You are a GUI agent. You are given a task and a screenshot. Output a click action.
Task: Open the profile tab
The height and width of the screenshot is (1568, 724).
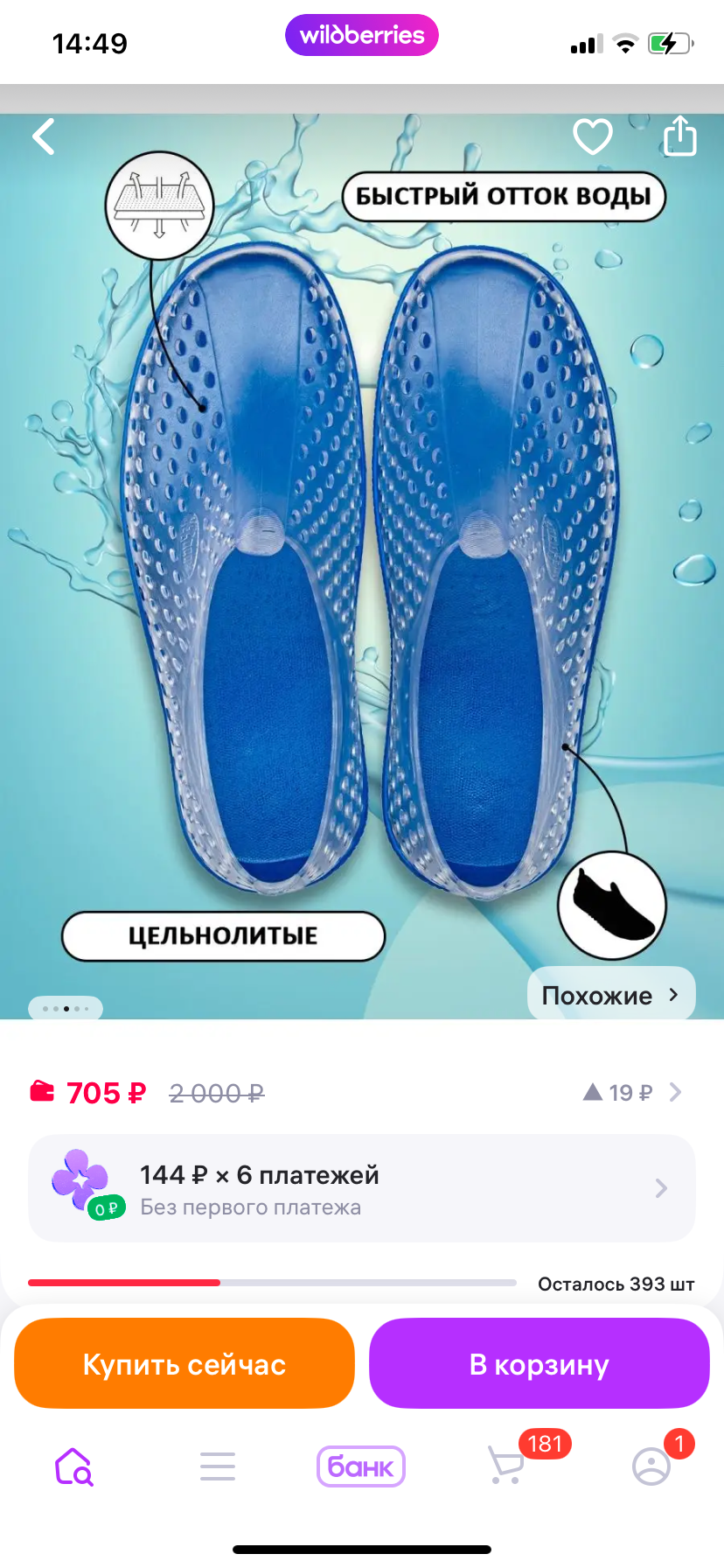click(651, 1466)
